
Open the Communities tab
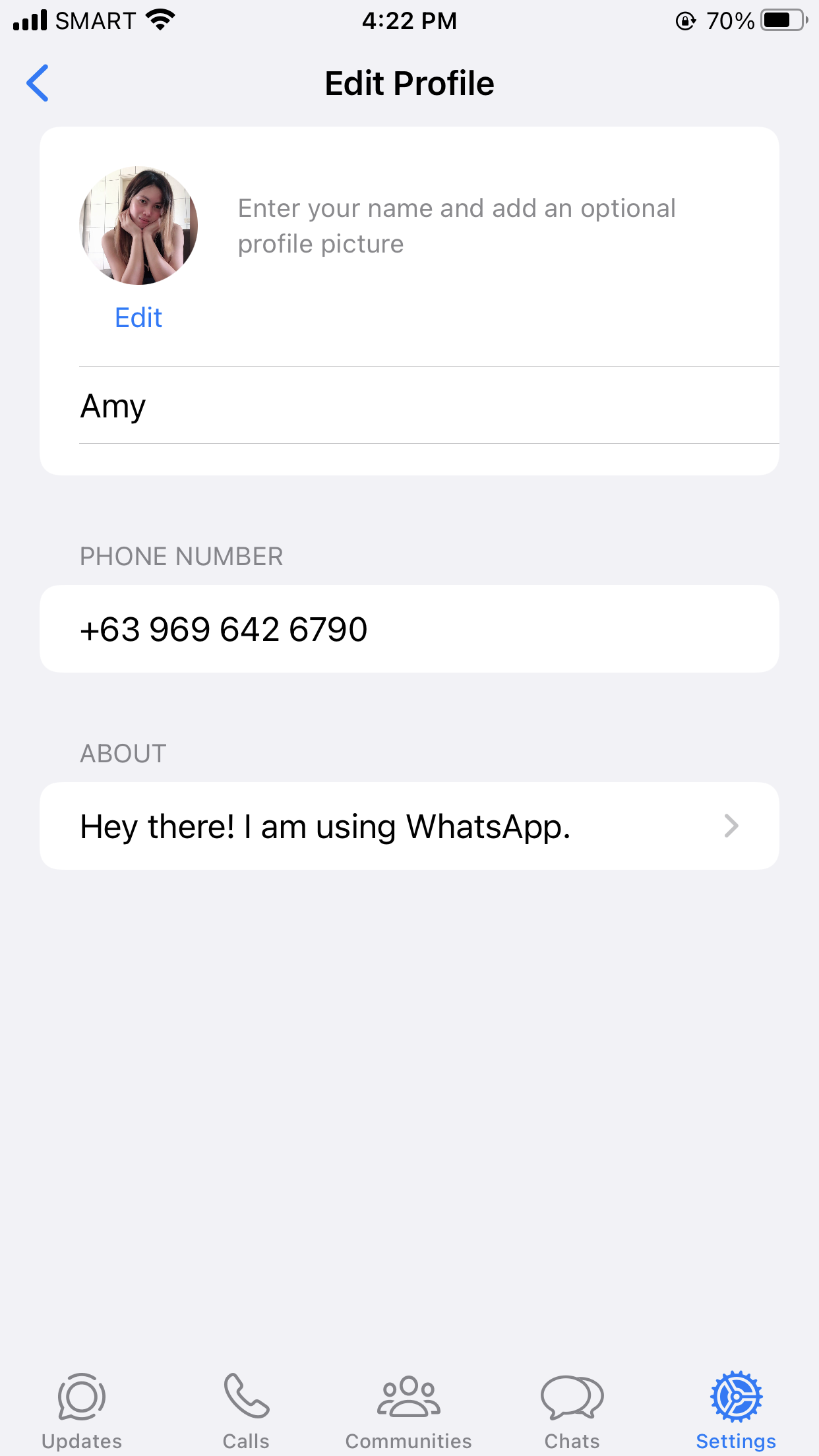(x=409, y=1411)
